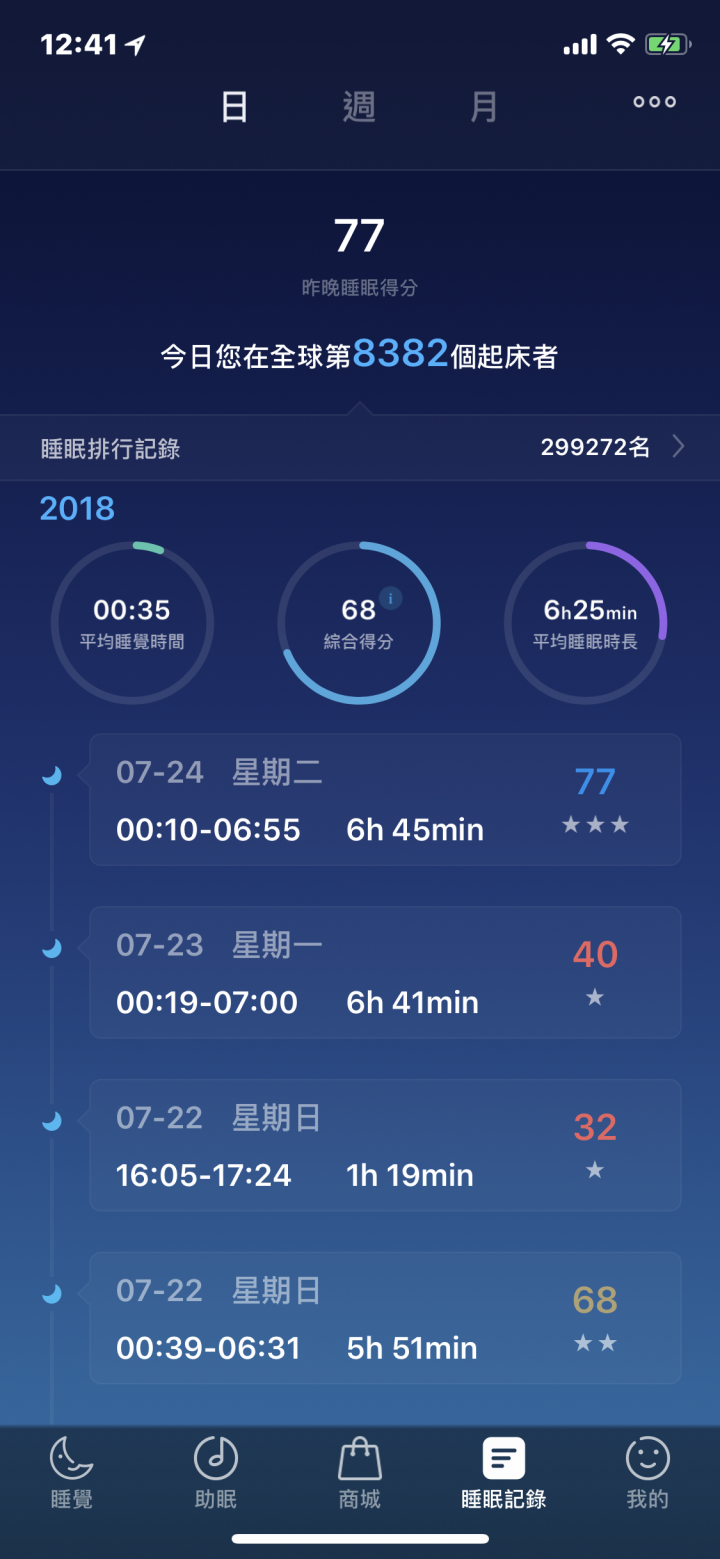Select the 睡眠記錄 tab
This screenshot has height=1559, width=720.
(504, 1472)
